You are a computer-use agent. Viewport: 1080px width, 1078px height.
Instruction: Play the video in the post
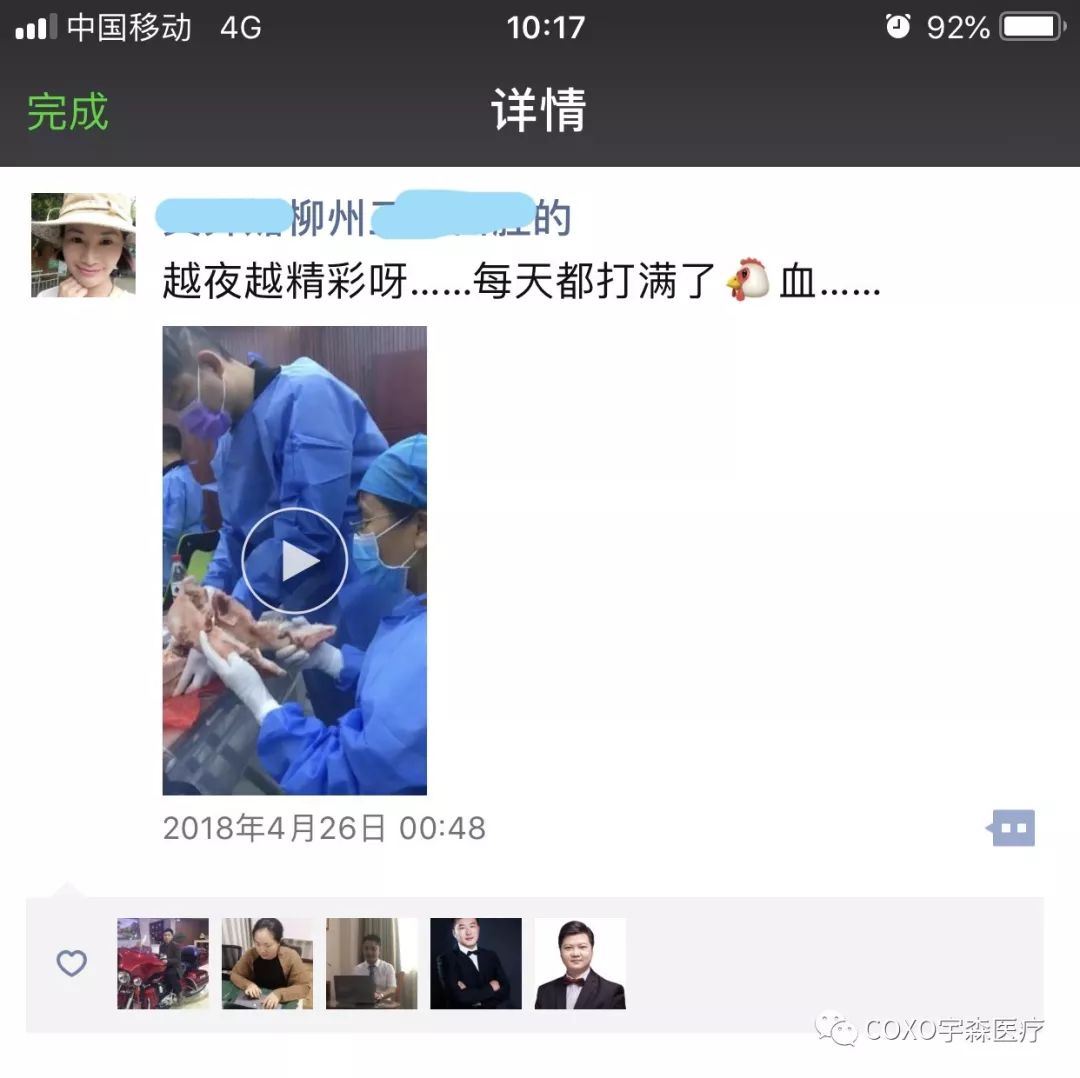click(x=294, y=561)
